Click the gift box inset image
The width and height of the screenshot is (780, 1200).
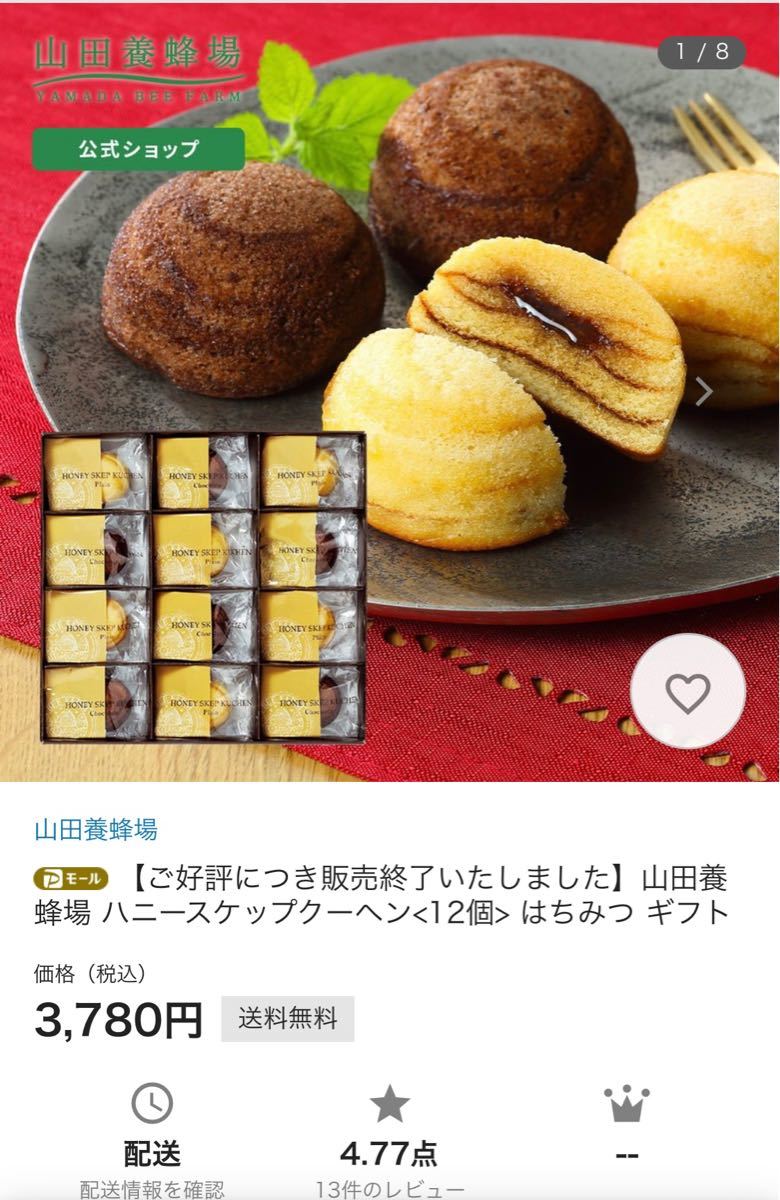coord(198,588)
